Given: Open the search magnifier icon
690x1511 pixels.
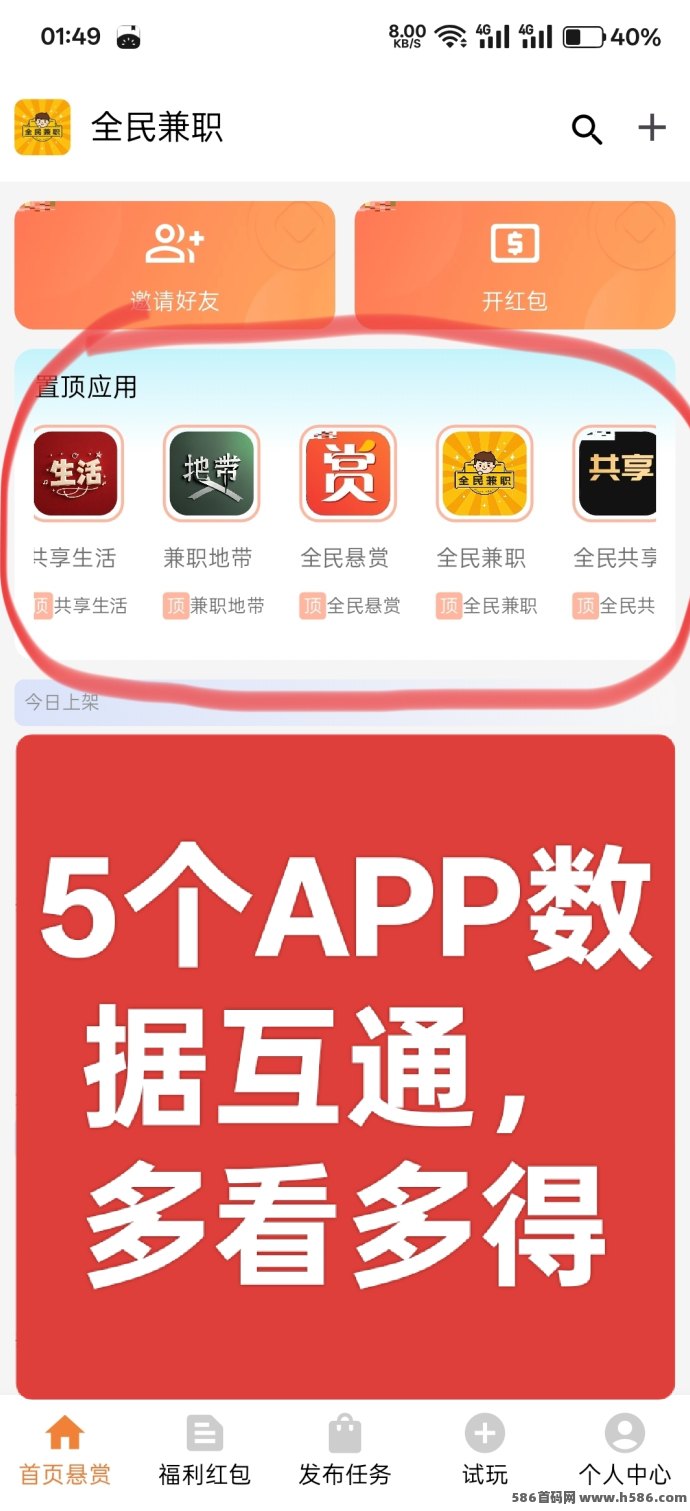Looking at the screenshot, I should click(x=587, y=129).
